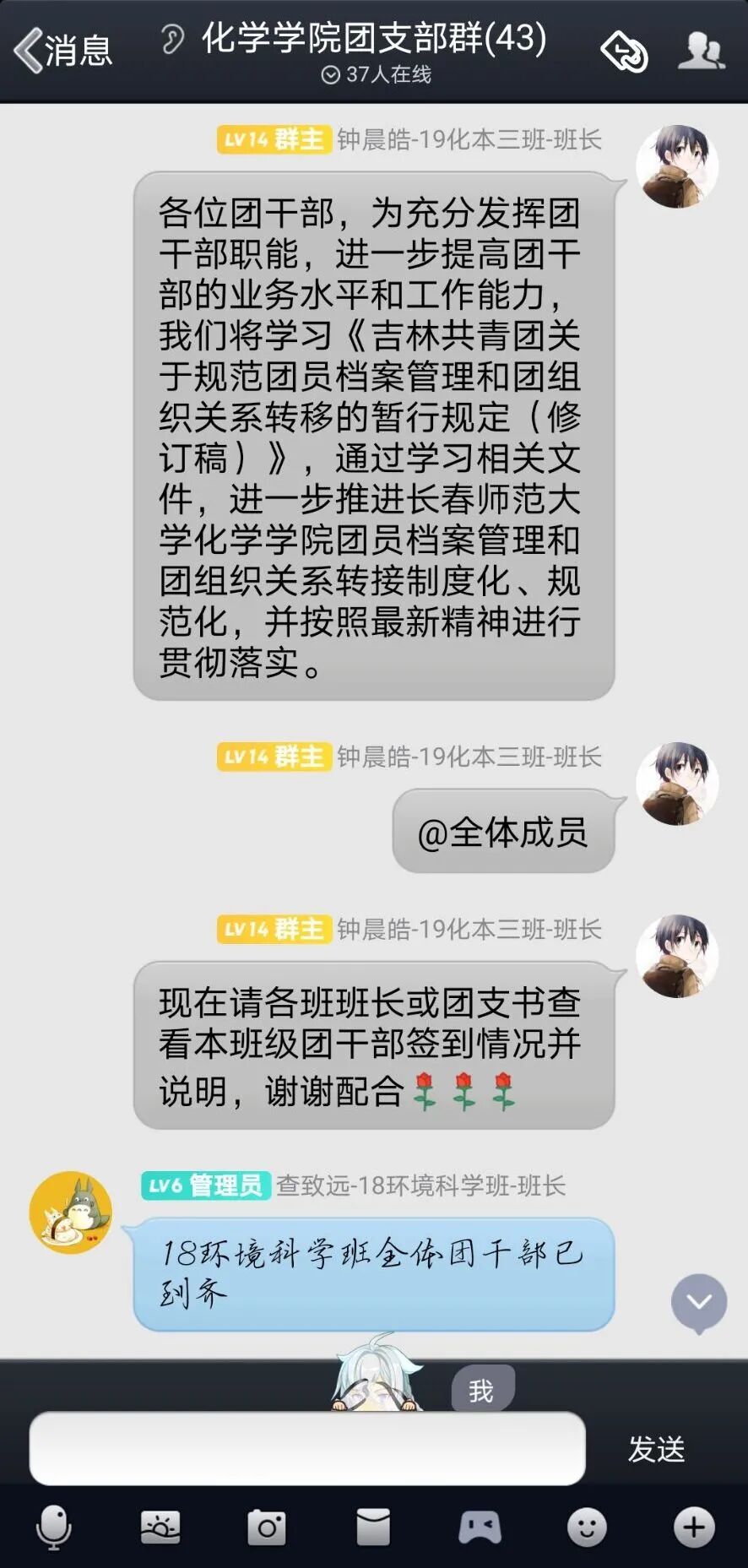Toggle the earpiece mode icon
Viewport: 748px width, 1568px height.
[x=172, y=39]
